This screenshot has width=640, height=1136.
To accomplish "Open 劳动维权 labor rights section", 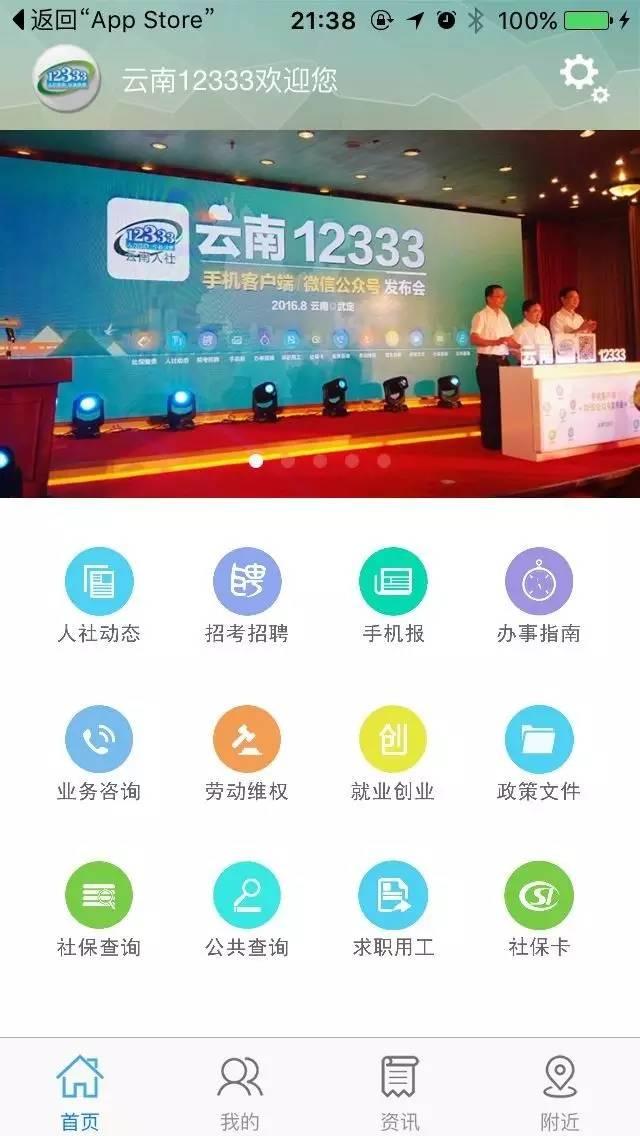I will (246, 753).
